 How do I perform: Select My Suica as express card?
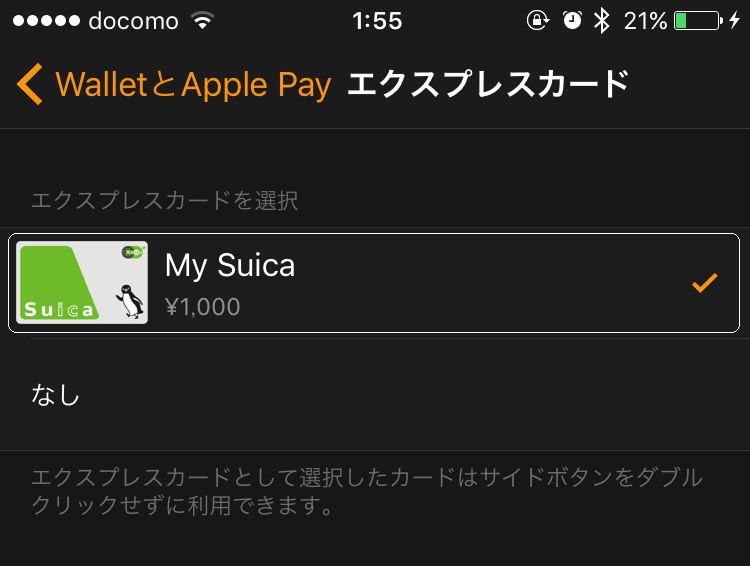(x=374, y=283)
